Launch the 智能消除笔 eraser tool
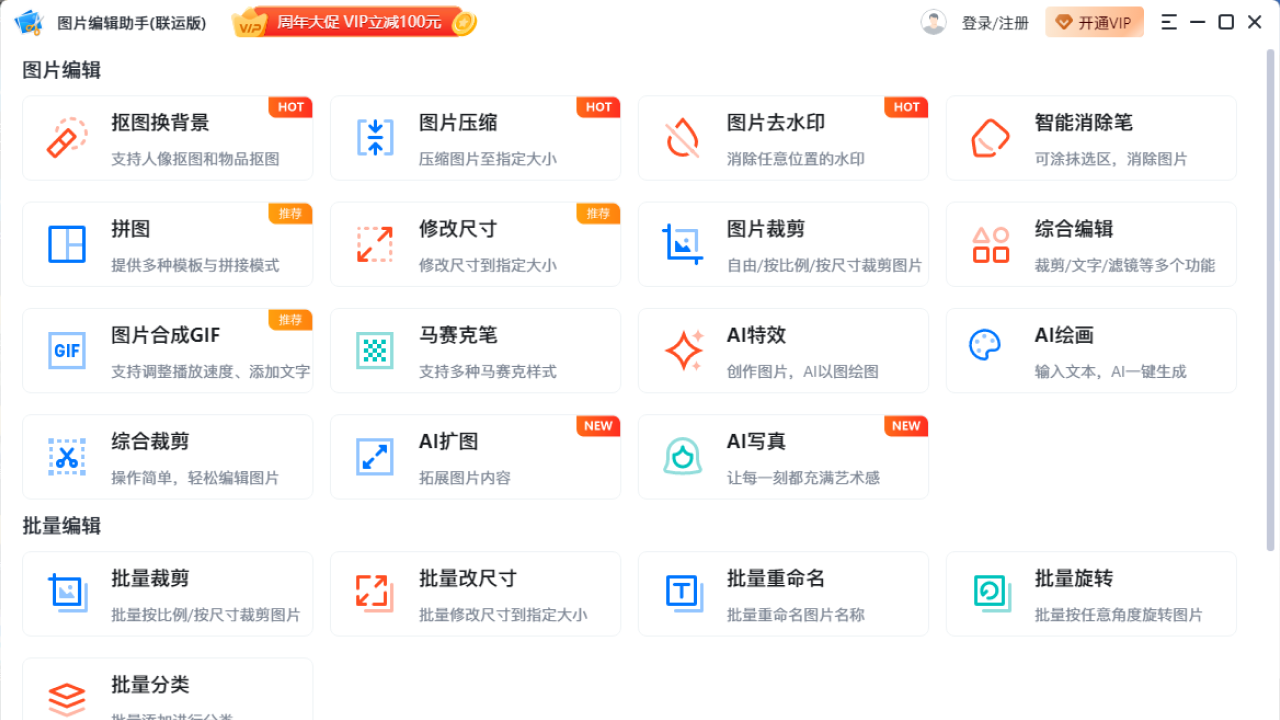This screenshot has width=1280, height=720. pos(1091,138)
